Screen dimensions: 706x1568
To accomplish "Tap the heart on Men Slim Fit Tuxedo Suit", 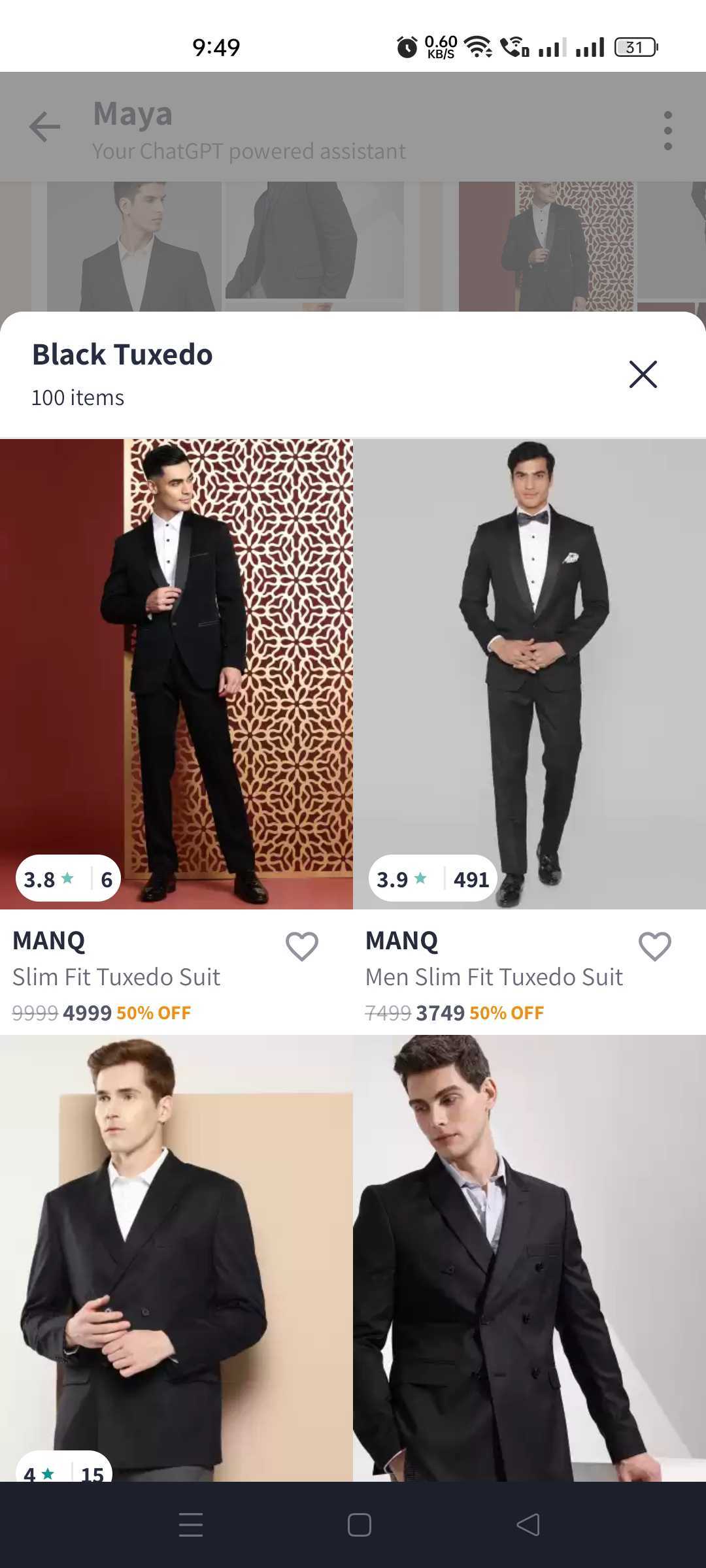I will pyautogui.click(x=654, y=945).
